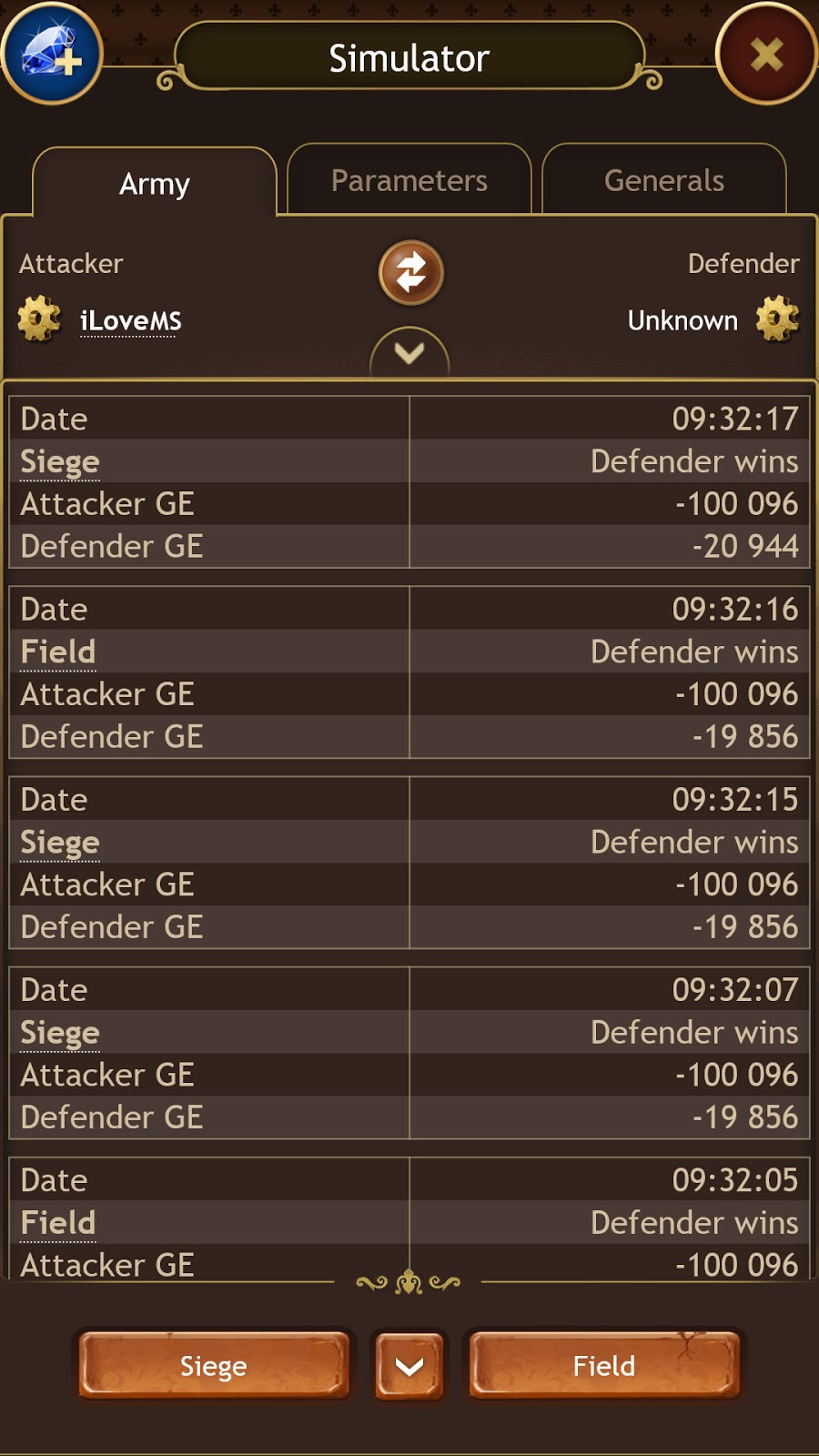
Task: Tap the iLoveMS attacker name link
Action: (131, 321)
